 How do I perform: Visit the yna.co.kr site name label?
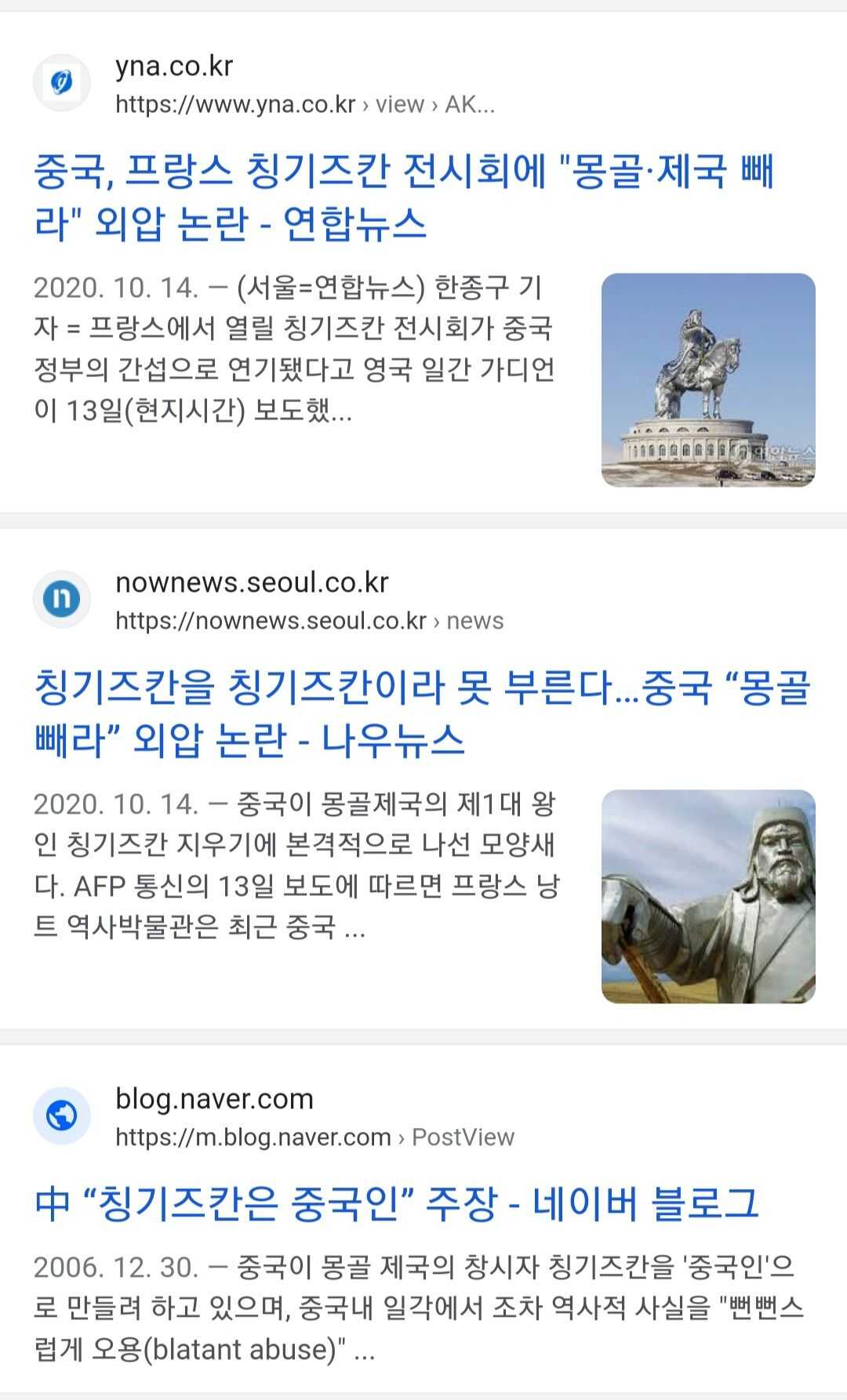[174, 66]
